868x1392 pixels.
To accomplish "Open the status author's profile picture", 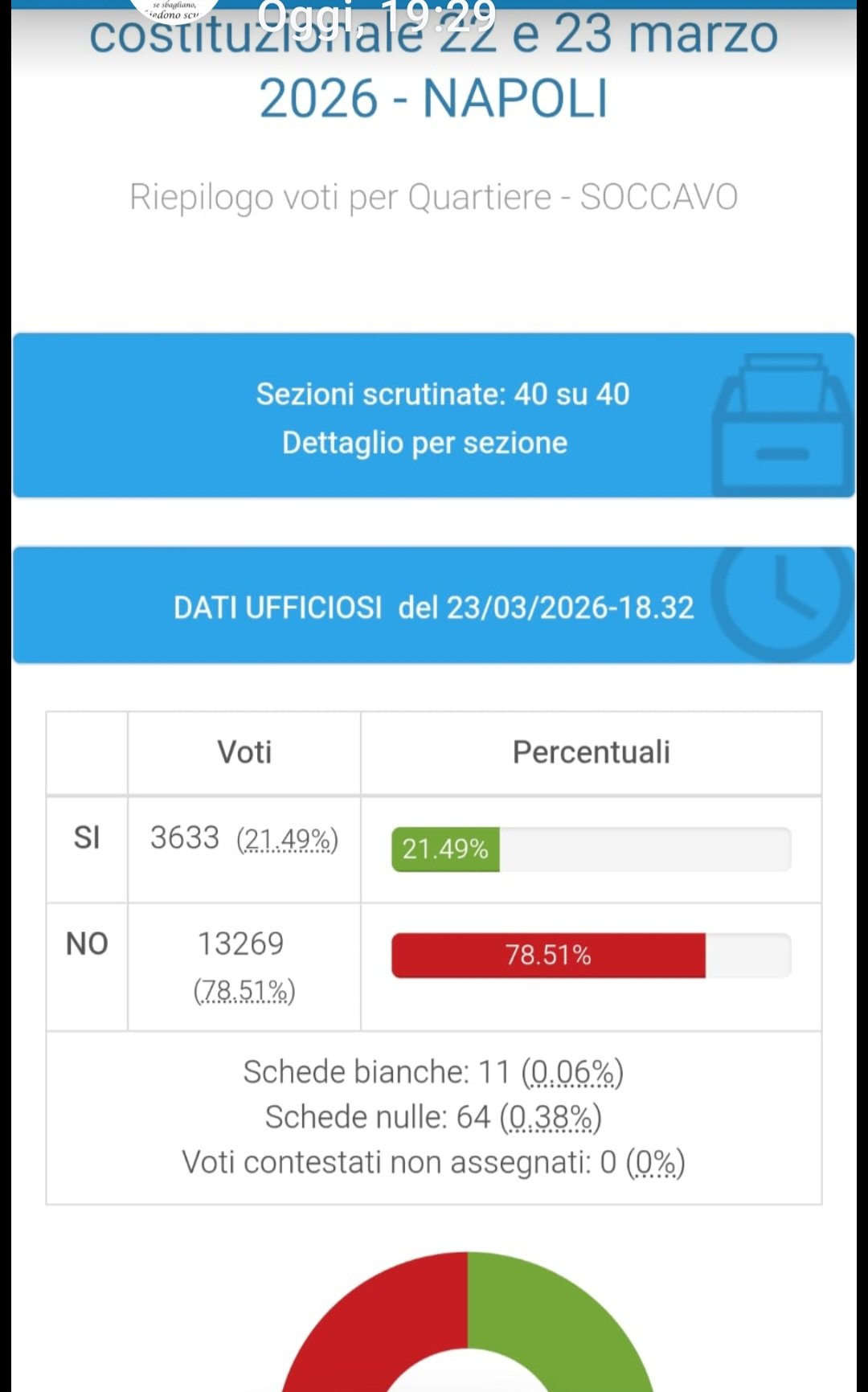I will pyautogui.click(x=174, y=10).
